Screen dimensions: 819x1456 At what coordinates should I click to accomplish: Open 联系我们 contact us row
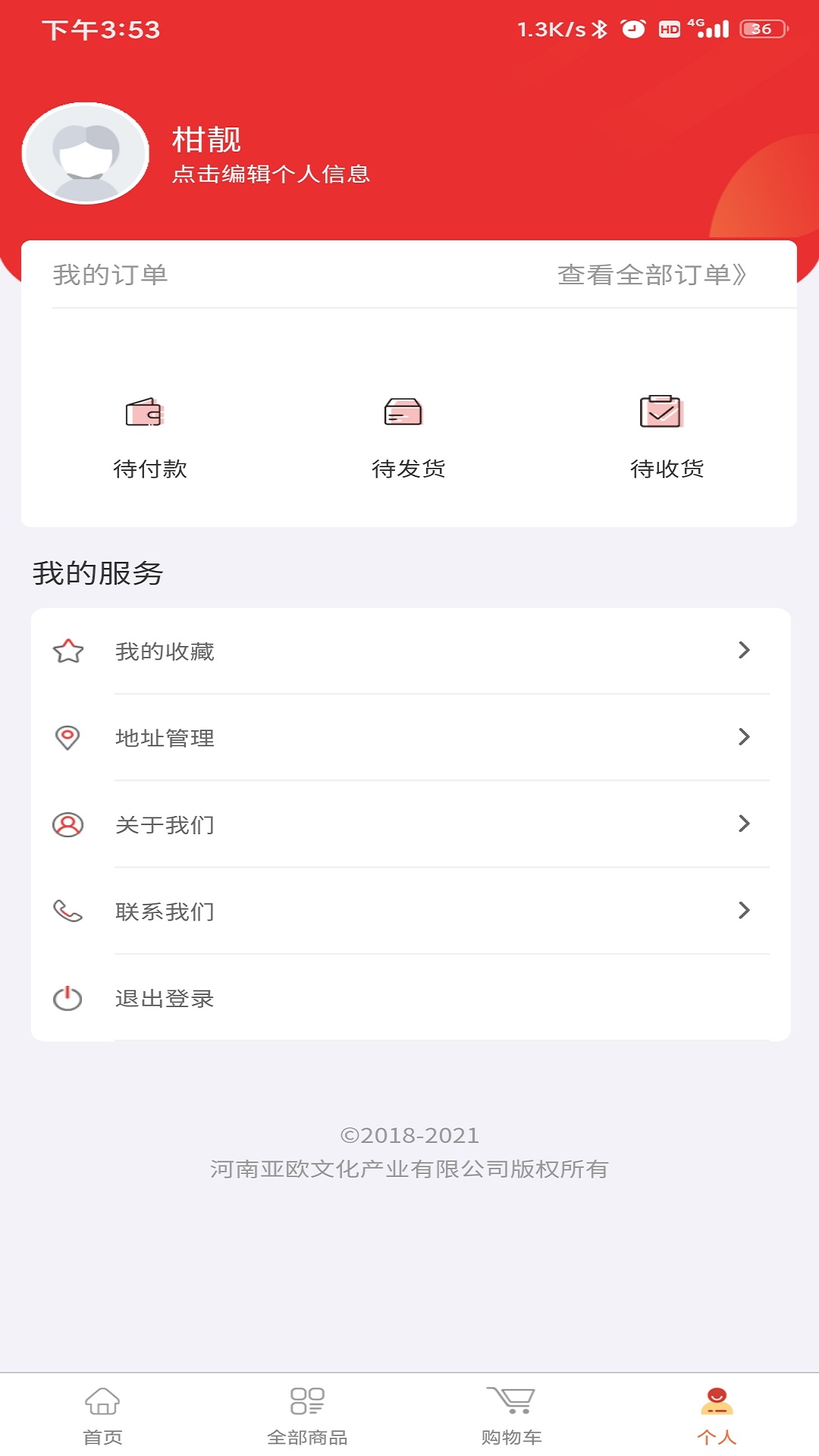409,911
